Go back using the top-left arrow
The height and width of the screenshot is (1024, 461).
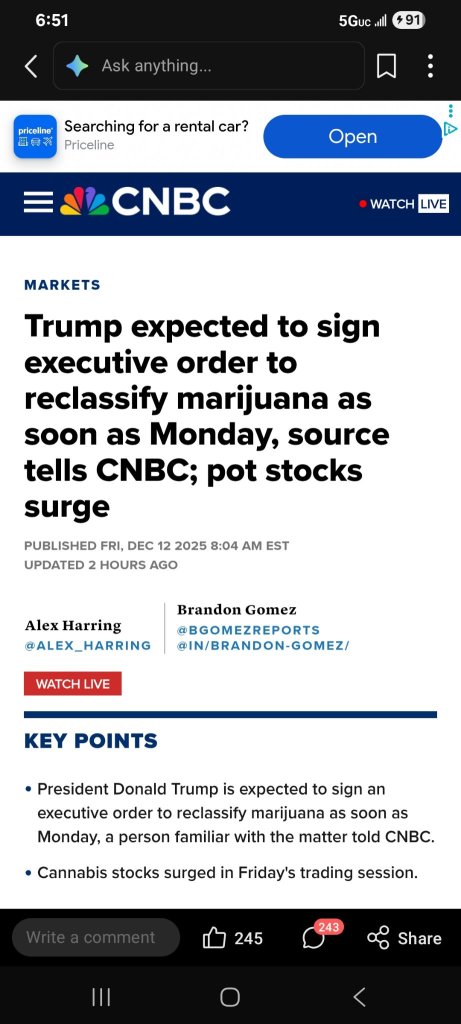coord(31,66)
